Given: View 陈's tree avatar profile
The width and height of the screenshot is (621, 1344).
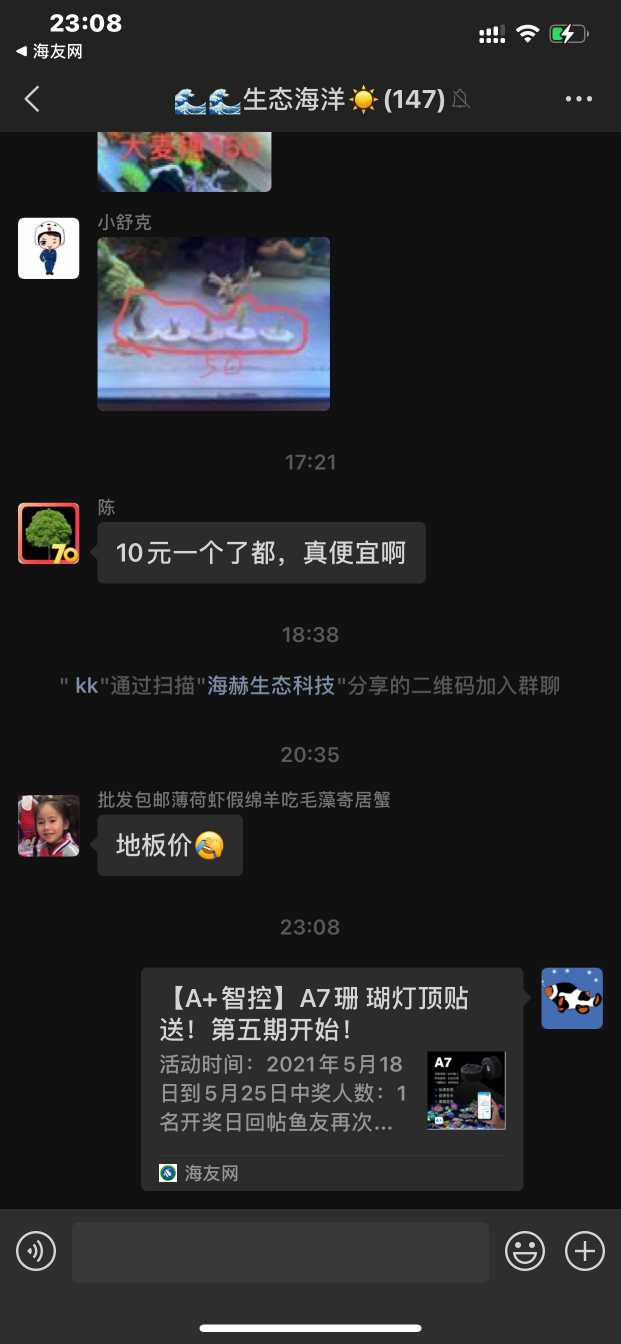Looking at the screenshot, I should tap(48, 533).
